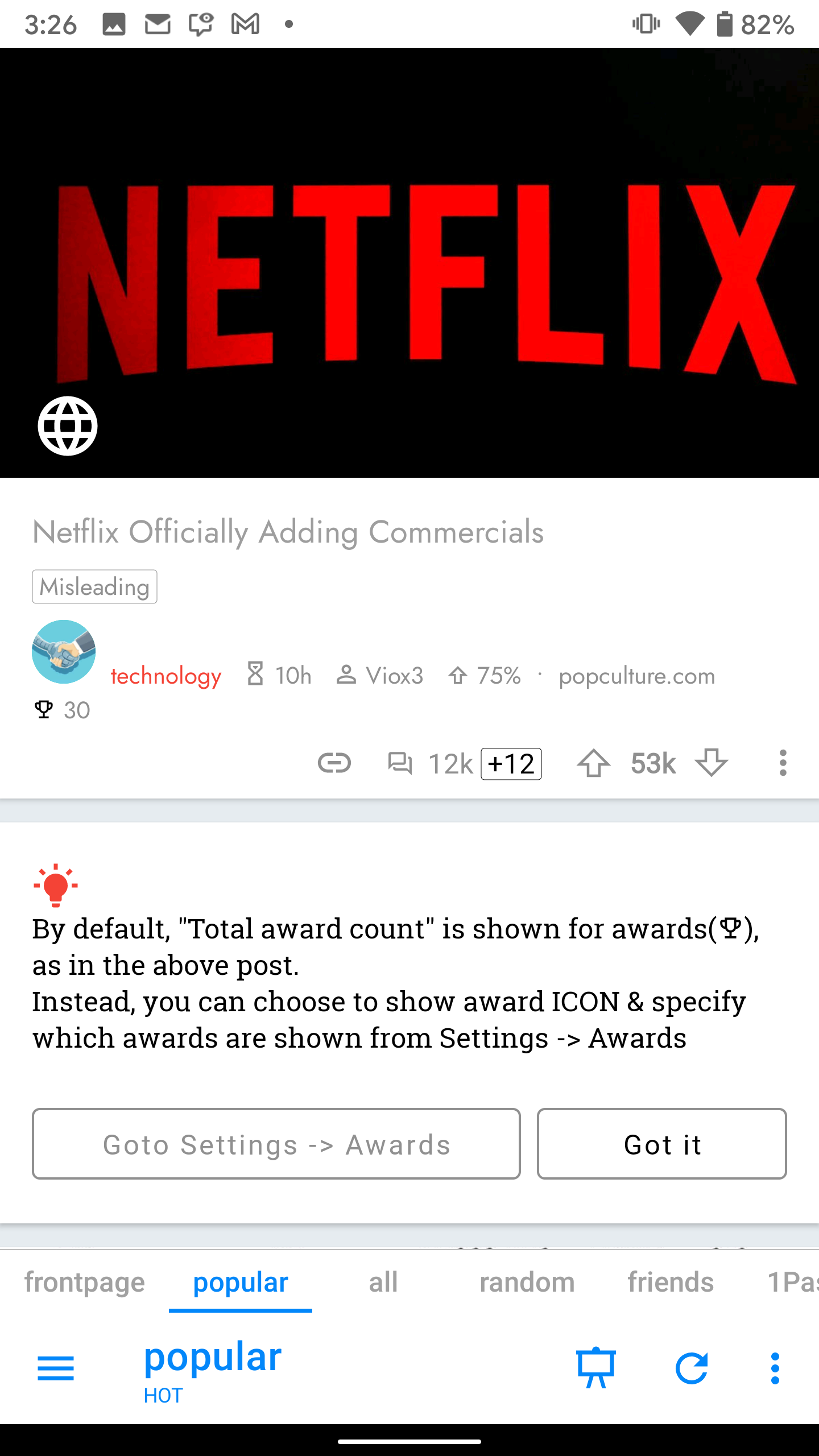The image size is (819, 1456).
Task: Open user Viox3's profile
Action: pos(394,676)
